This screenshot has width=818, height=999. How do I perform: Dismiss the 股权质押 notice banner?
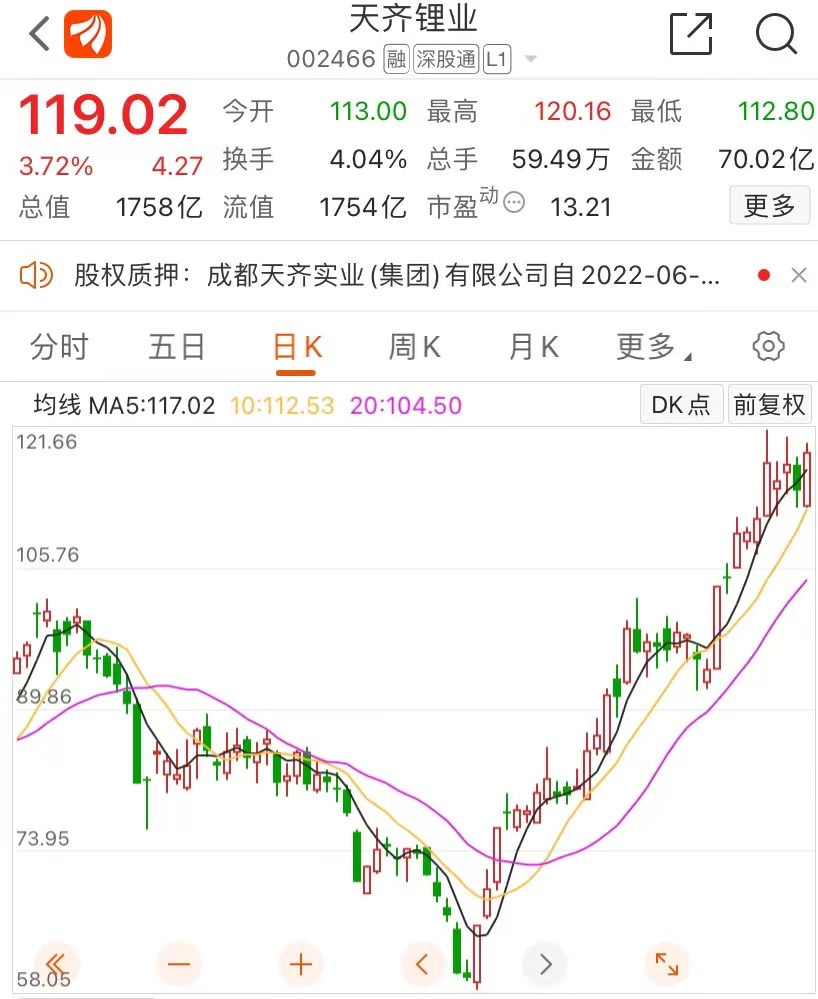(798, 275)
